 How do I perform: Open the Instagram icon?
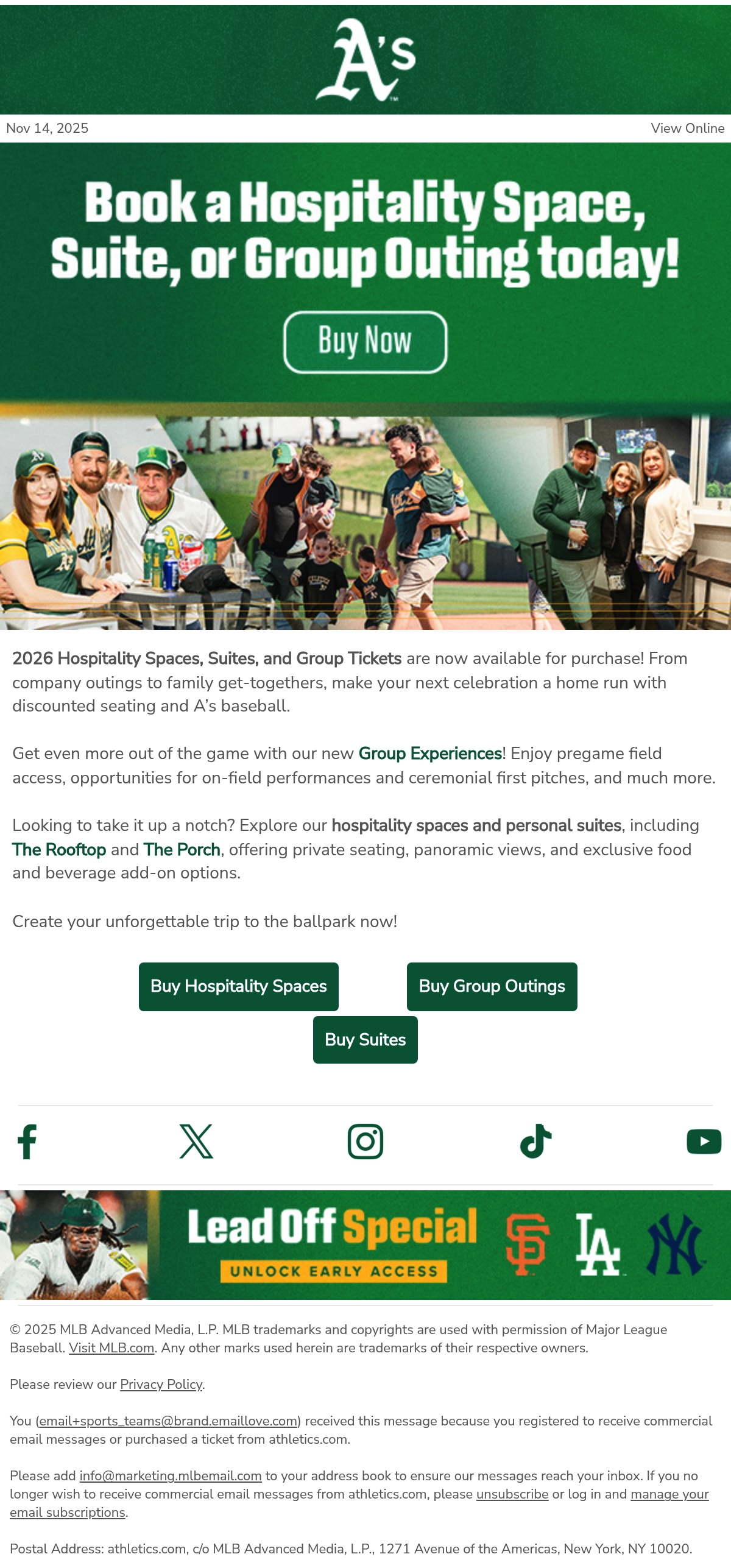(365, 1142)
